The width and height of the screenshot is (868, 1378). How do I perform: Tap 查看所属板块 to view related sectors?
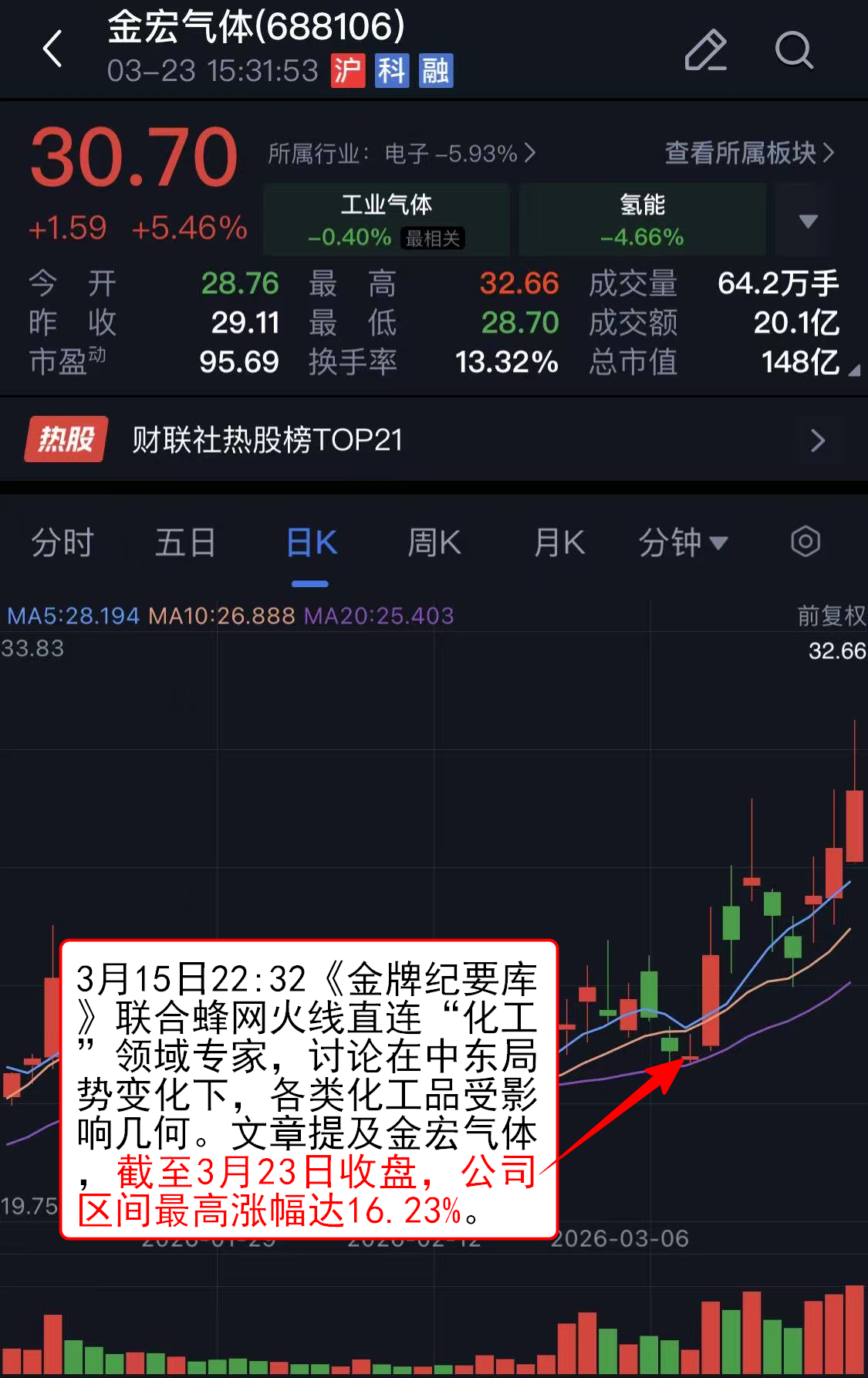click(748, 154)
